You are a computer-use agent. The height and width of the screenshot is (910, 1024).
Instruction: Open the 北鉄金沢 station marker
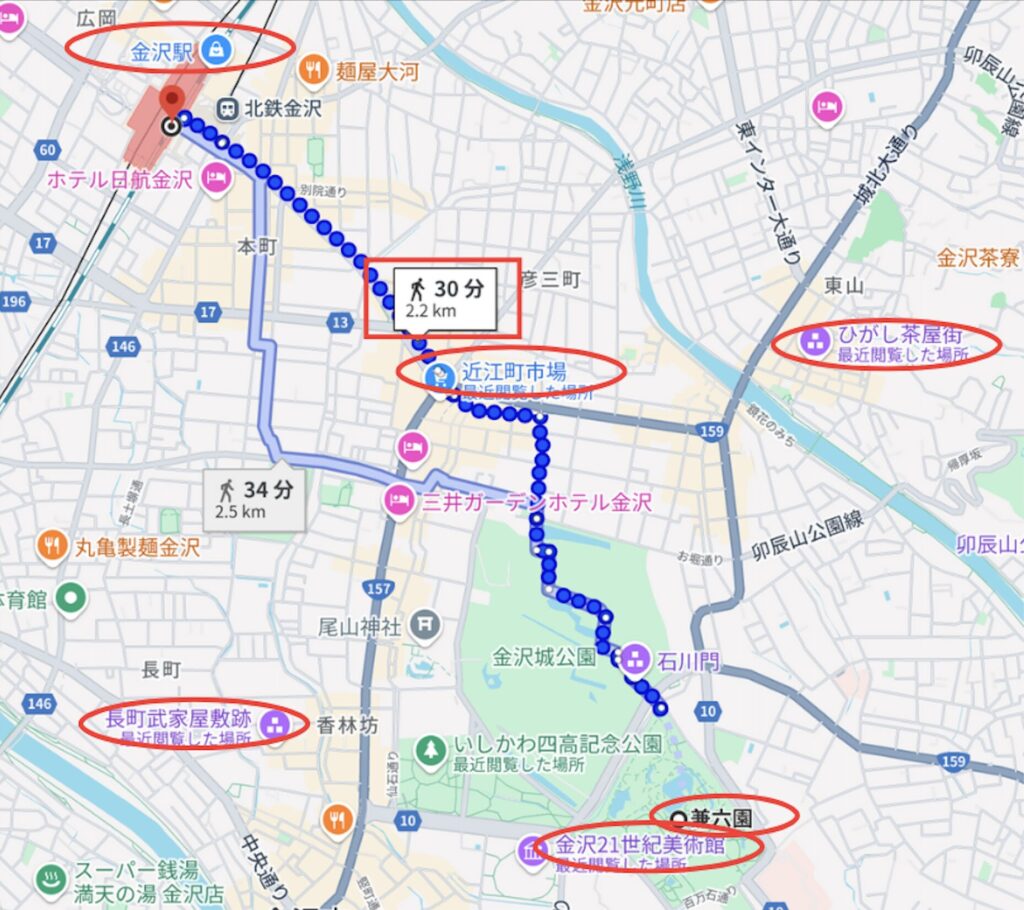pyautogui.click(x=228, y=108)
